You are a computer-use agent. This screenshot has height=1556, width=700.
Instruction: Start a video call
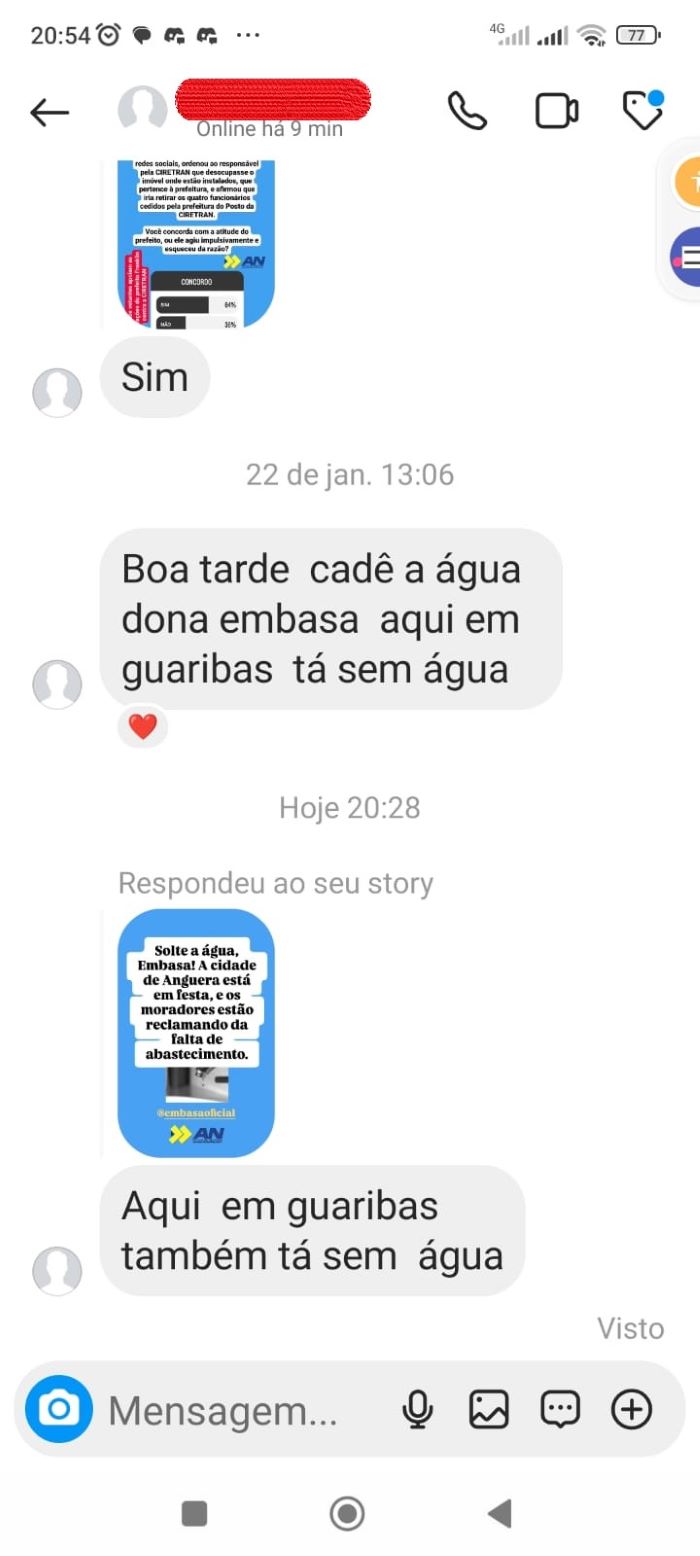pyautogui.click(x=557, y=111)
